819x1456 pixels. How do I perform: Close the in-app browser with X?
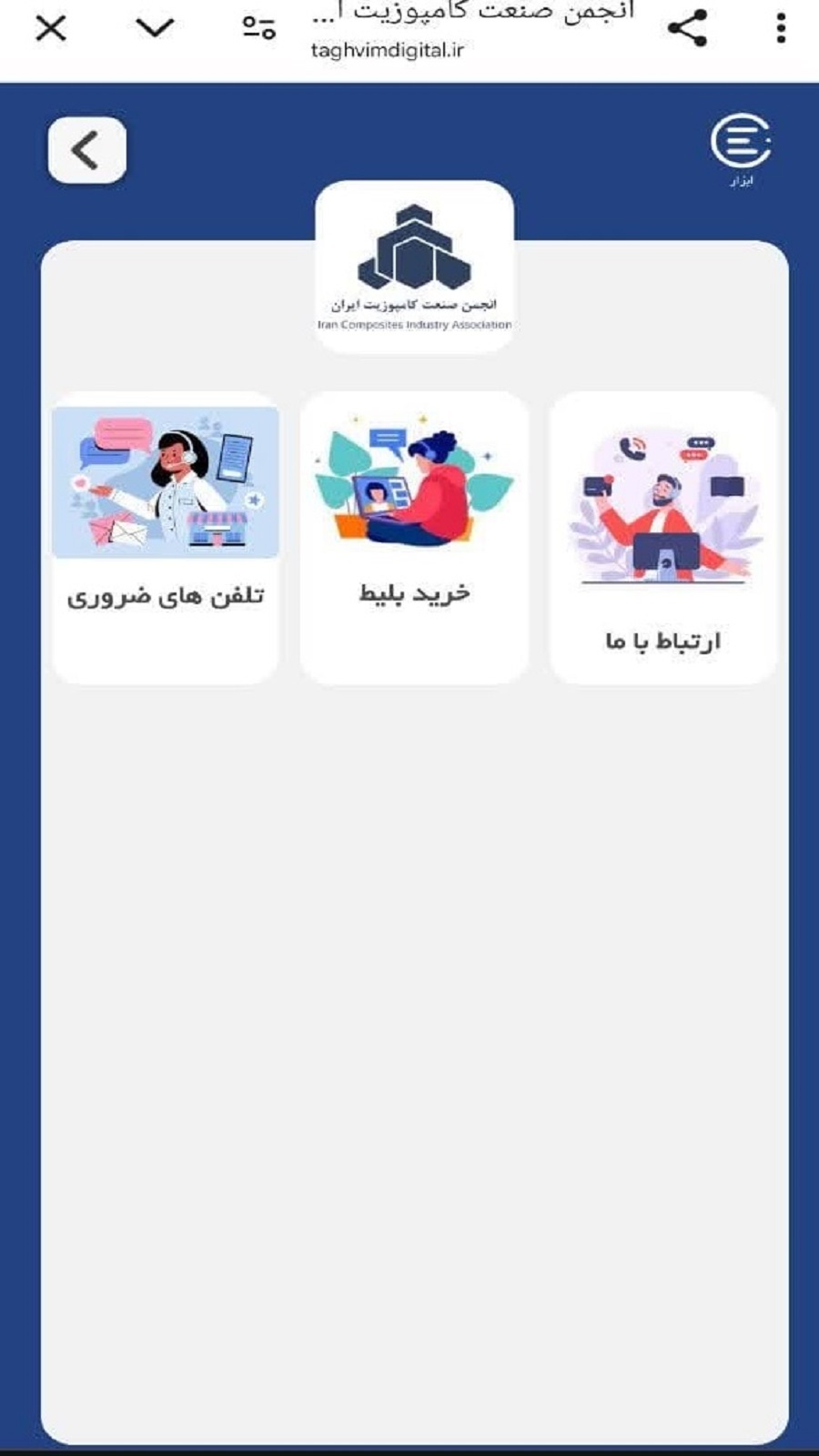click(x=52, y=27)
